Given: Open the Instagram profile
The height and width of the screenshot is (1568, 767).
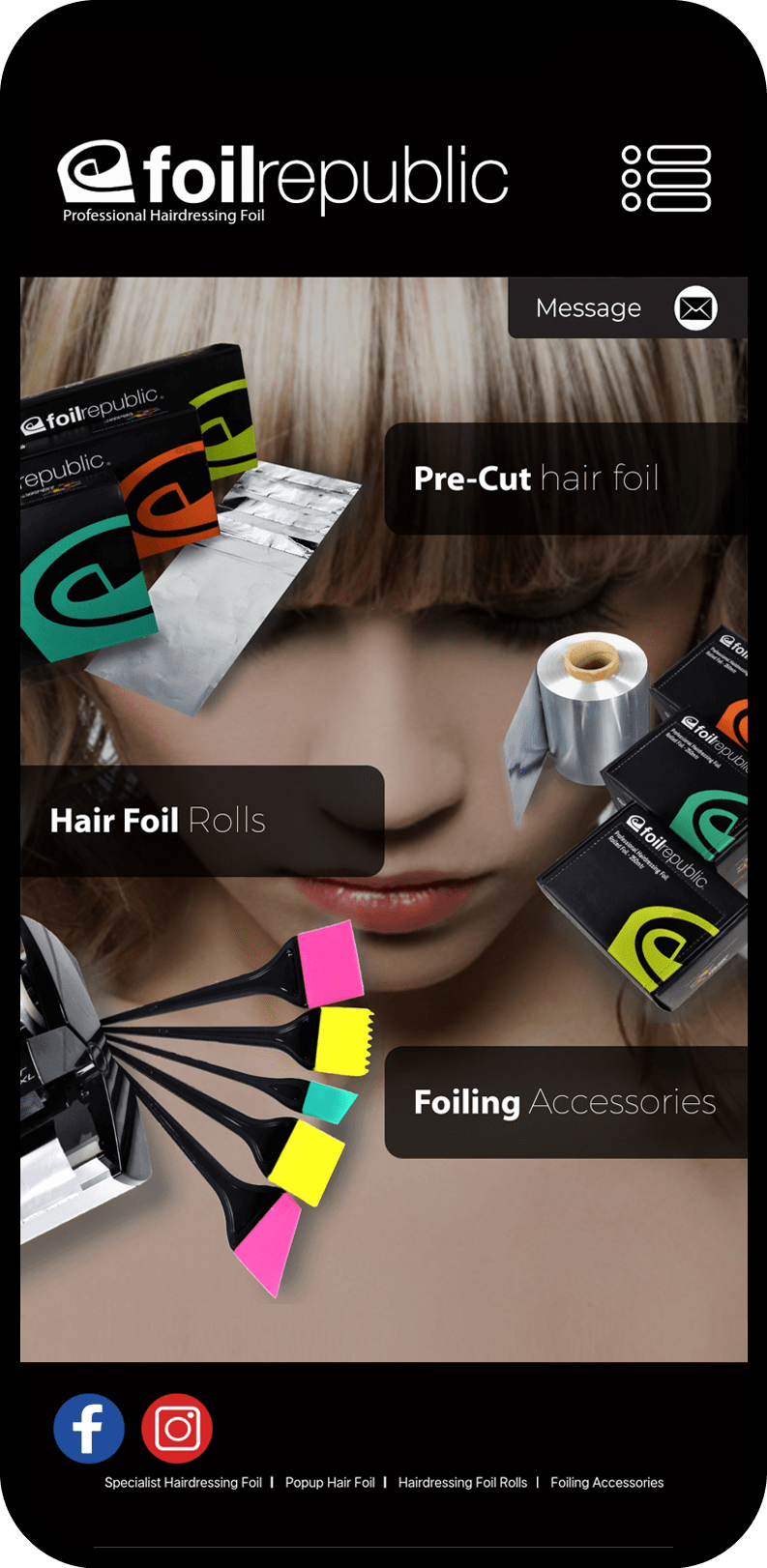Looking at the screenshot, I should (179, 1428).
